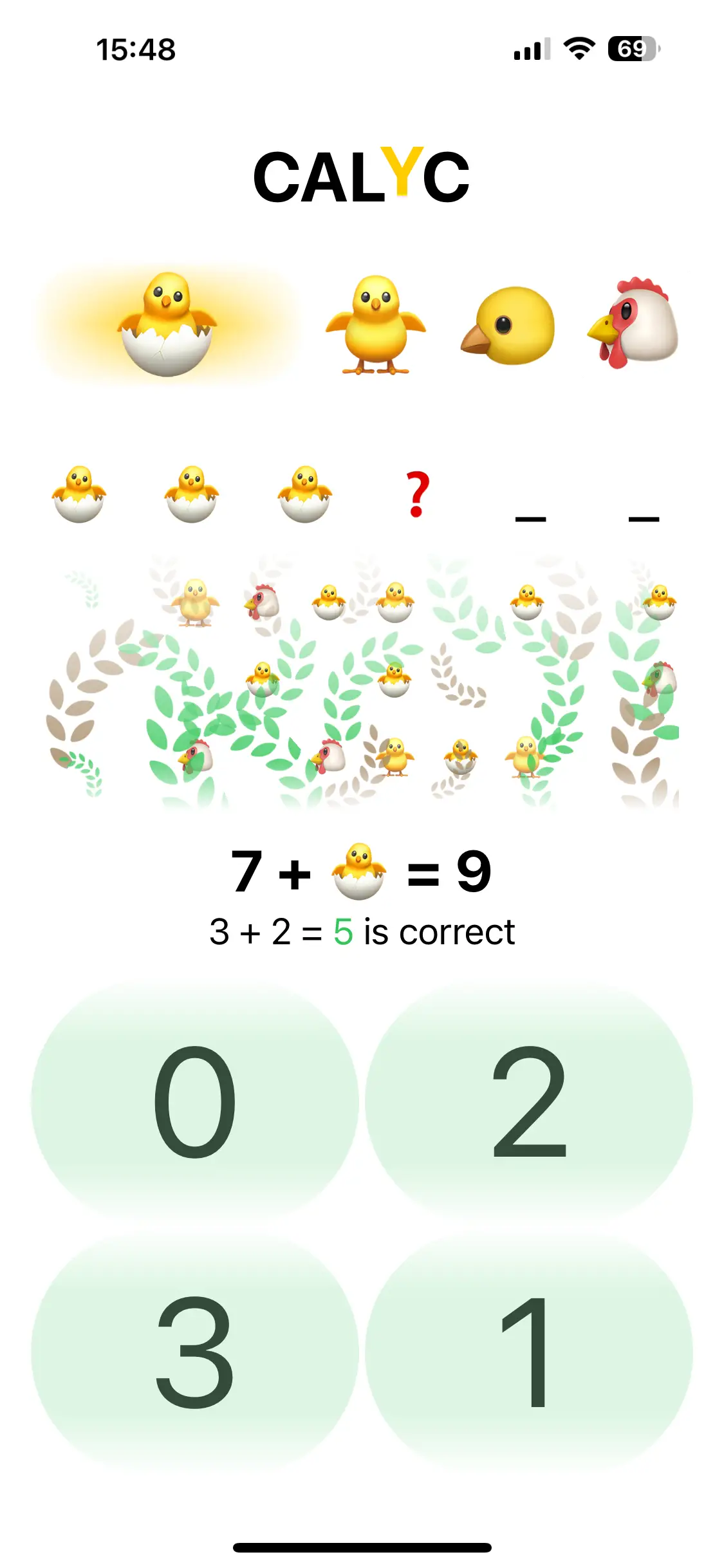Image resolution: width=724 pixels, height=1568 pixels.
Task: Pick the number 1 answer
Action: (x=529, y=1352)
